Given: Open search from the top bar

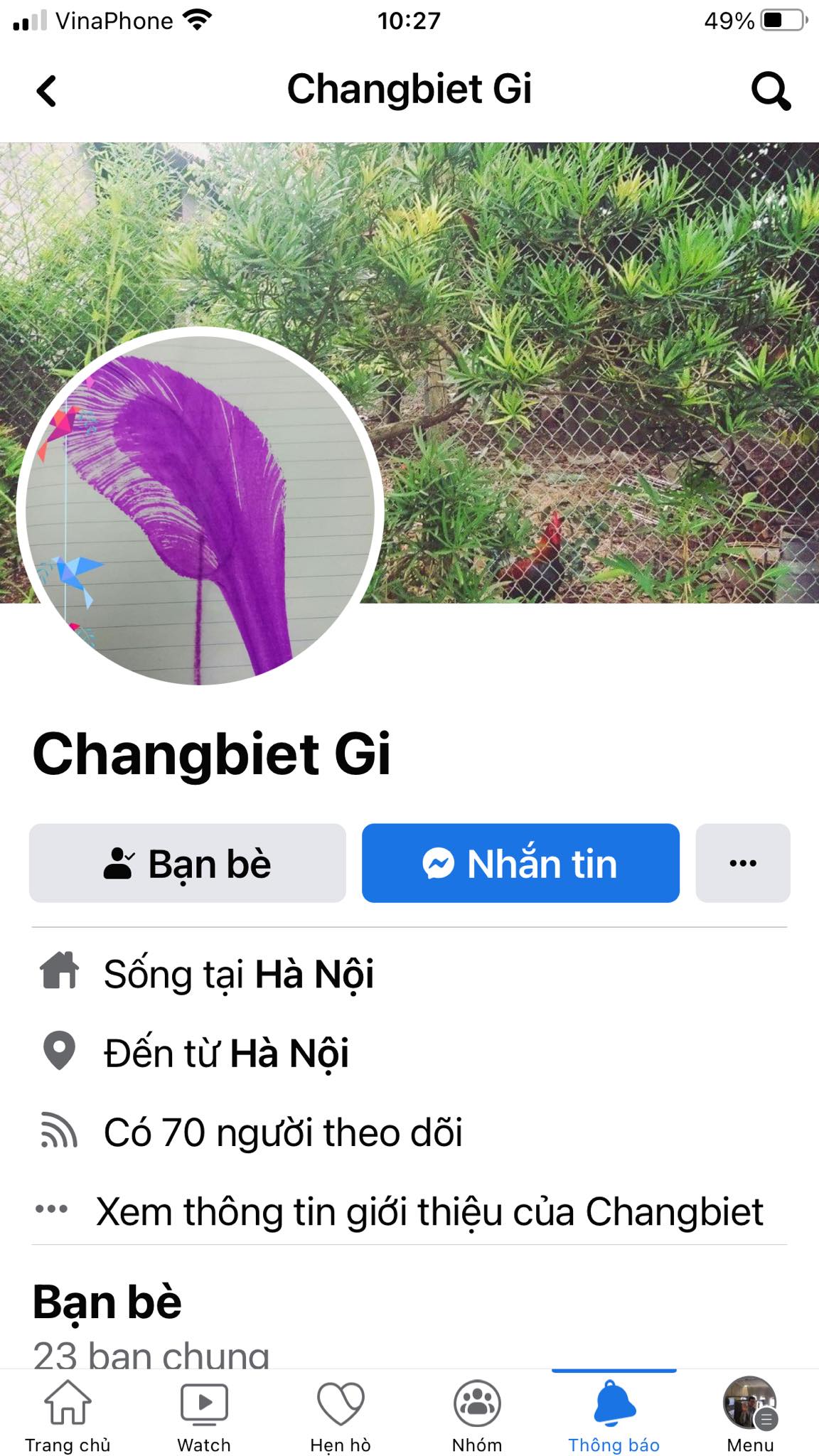Looking at the screenshot, I should [771, 91].
